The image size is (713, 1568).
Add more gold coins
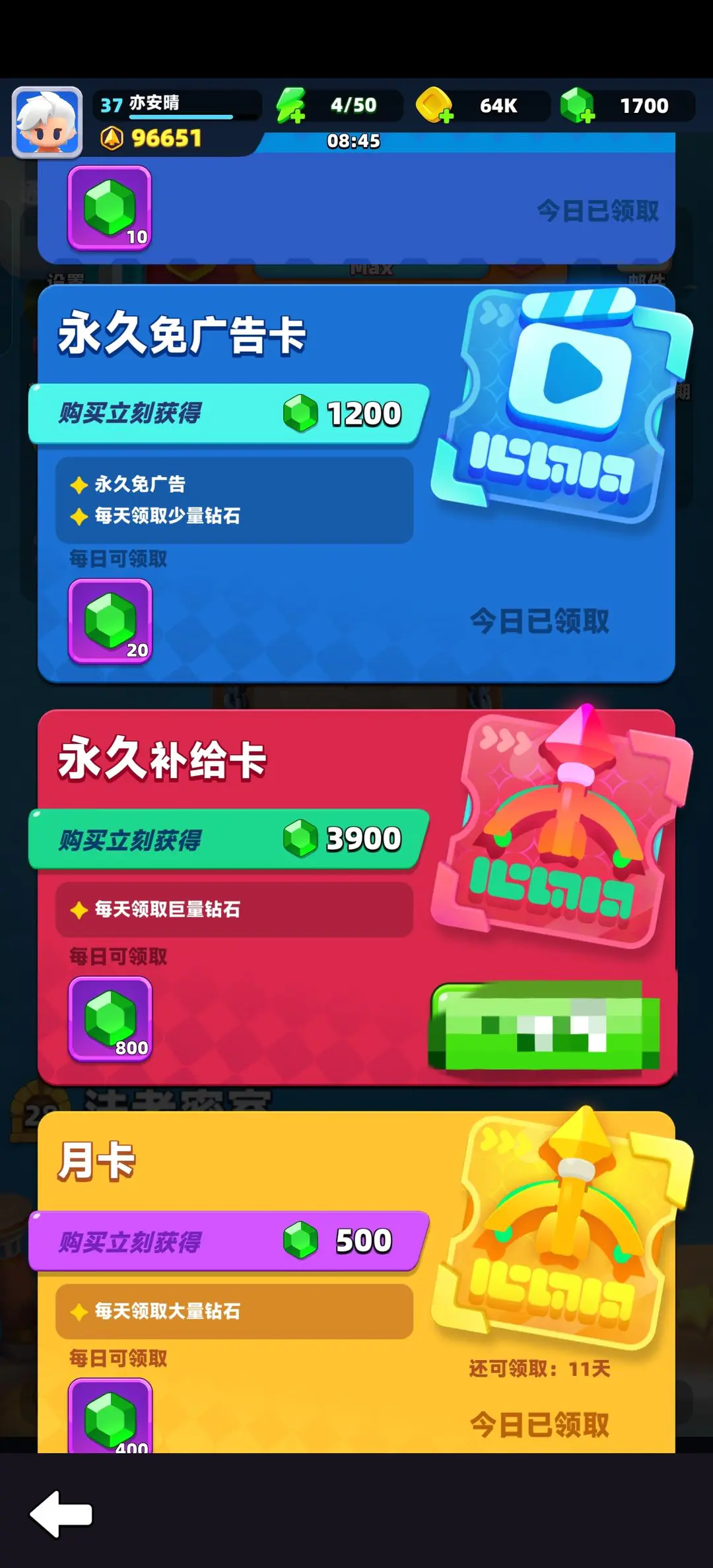[x=434, y=106]
